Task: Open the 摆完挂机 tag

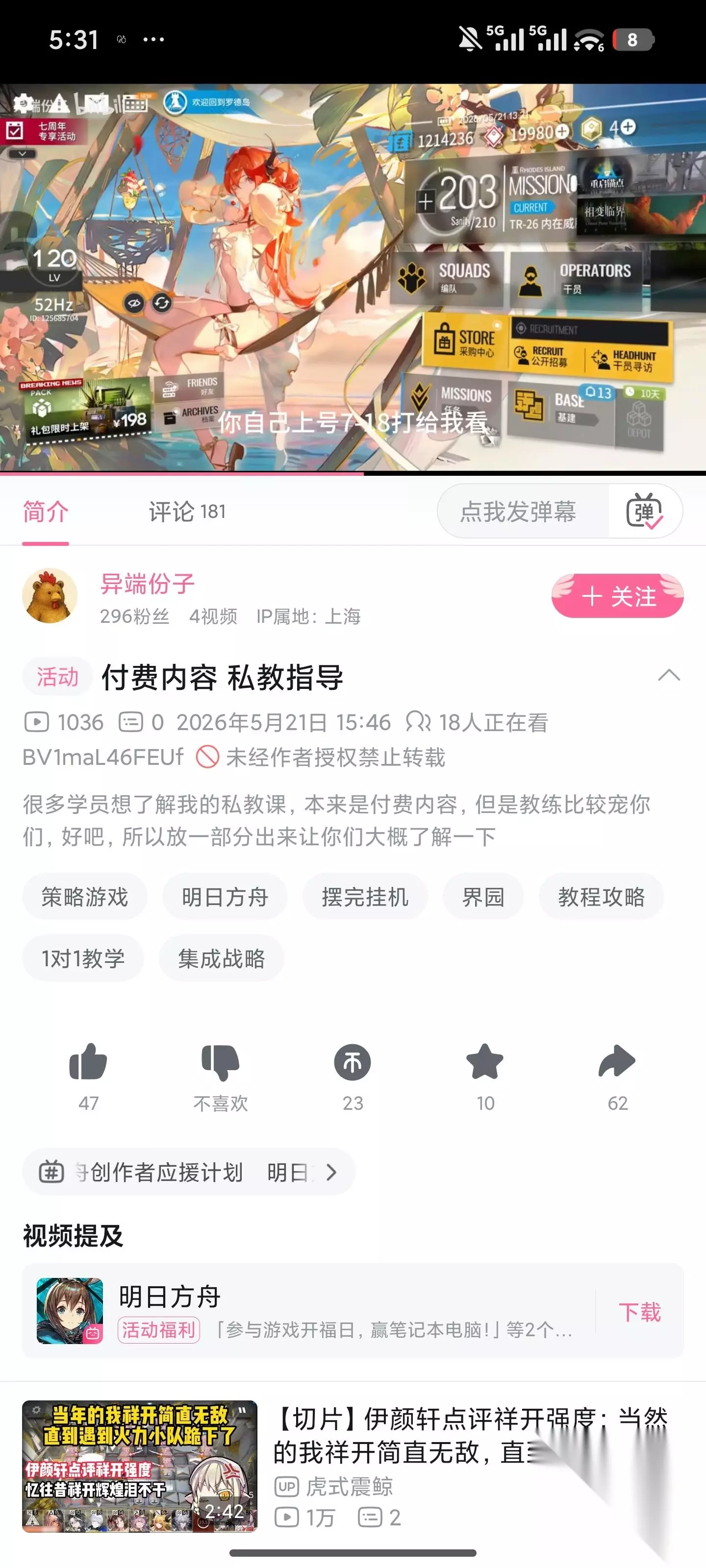Action: pyautogui.click(x=365, y=897)
